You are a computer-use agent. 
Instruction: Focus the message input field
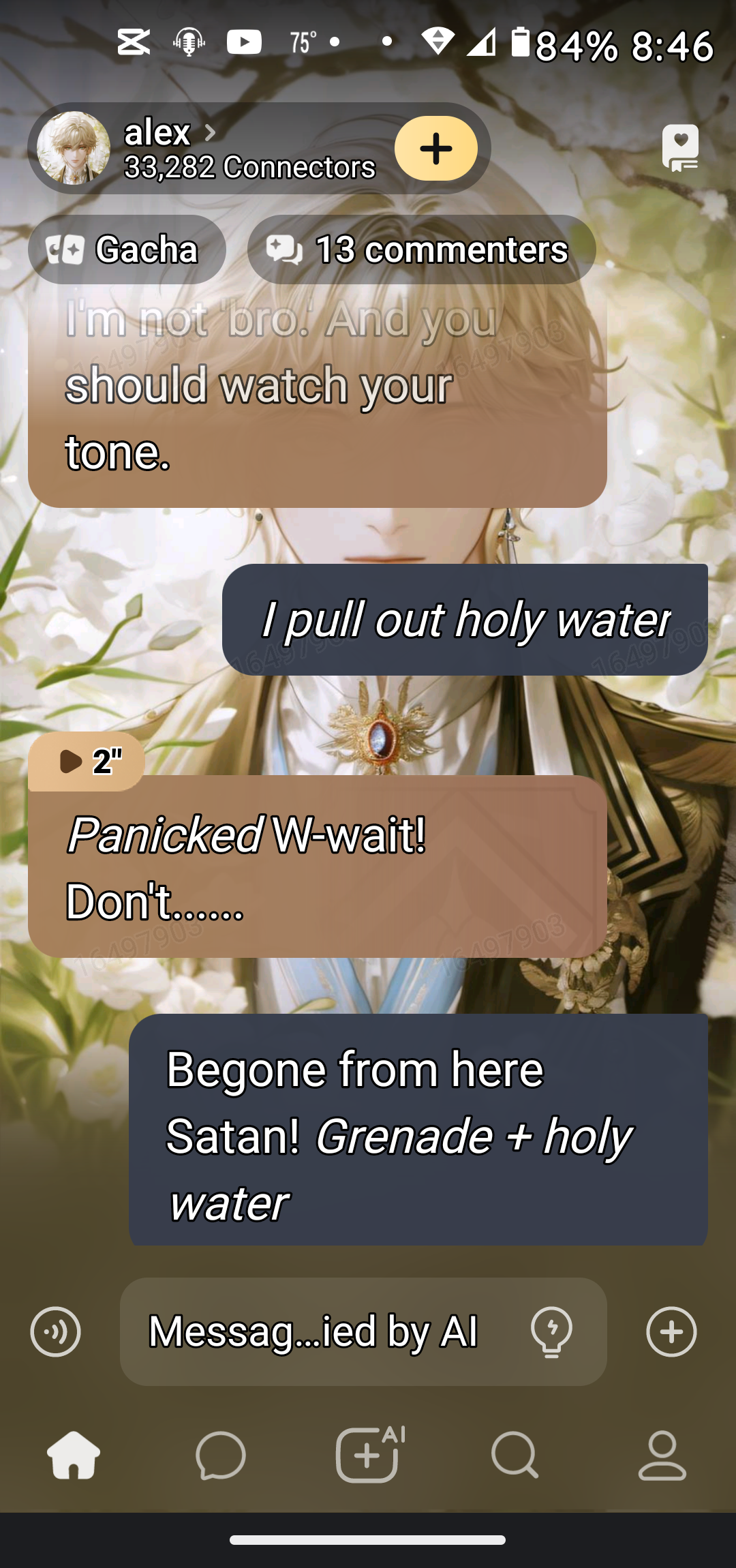(x=313, y=1331)
